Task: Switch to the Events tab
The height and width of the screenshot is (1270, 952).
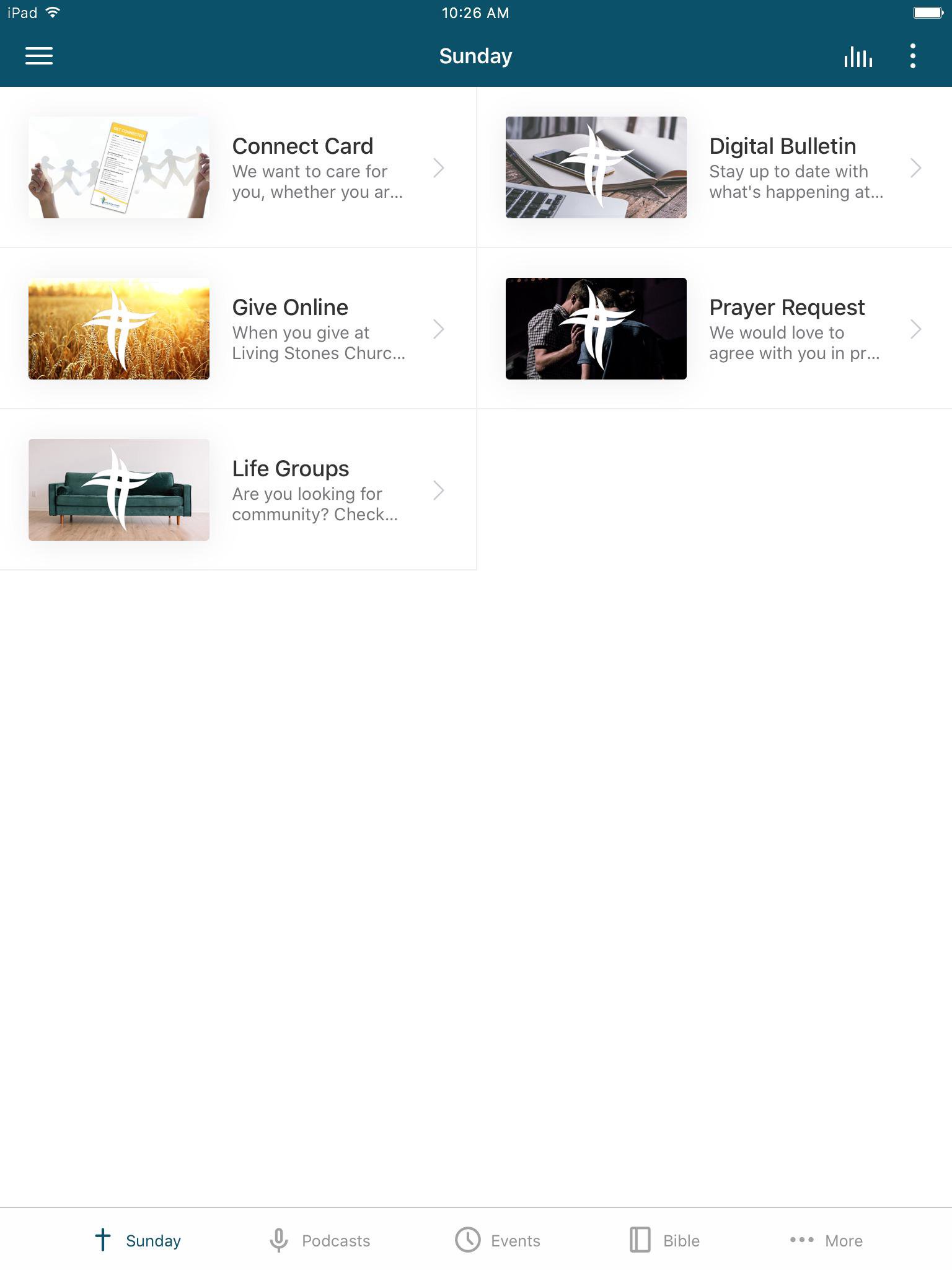Action: pyautogui.click(x=498, y=1240)
